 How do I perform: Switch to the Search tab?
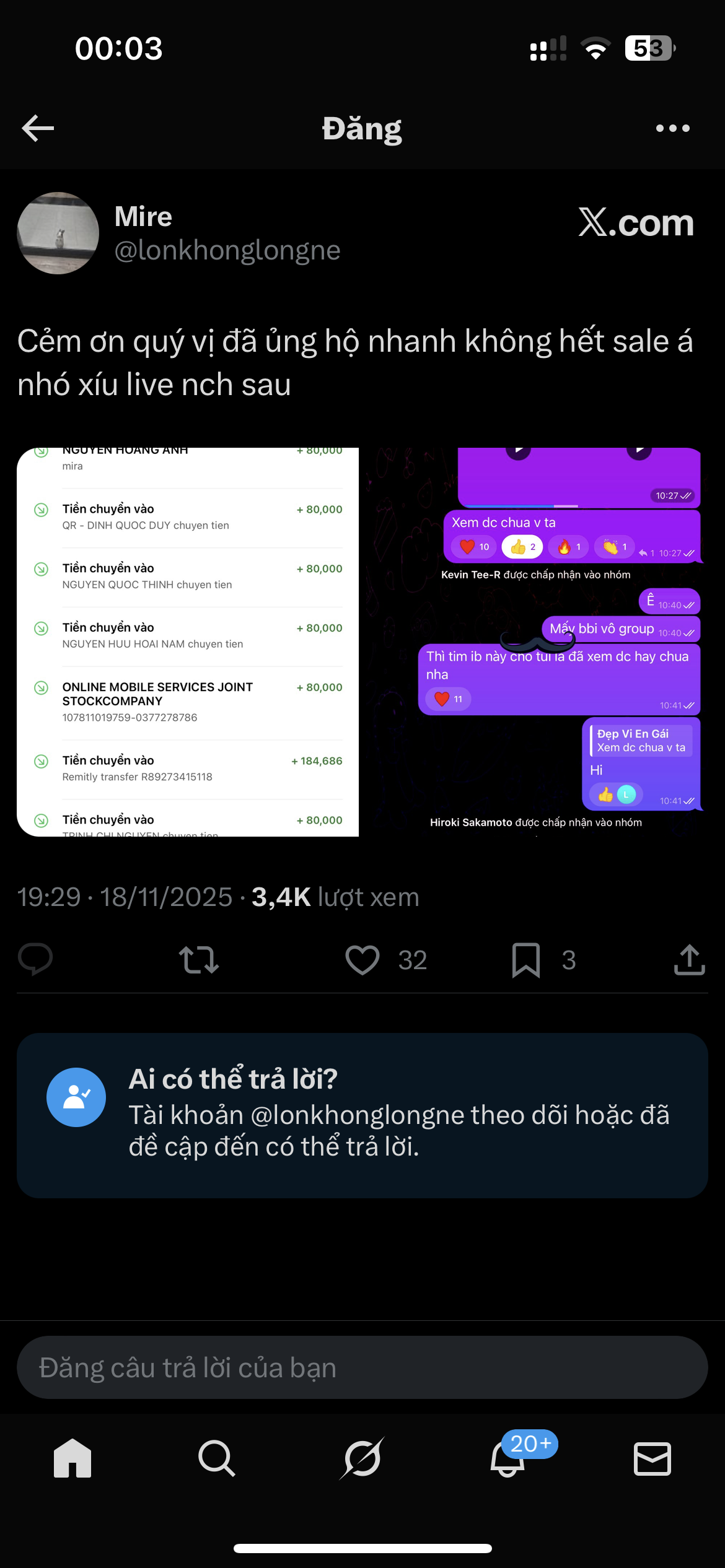coord(217,1458)
